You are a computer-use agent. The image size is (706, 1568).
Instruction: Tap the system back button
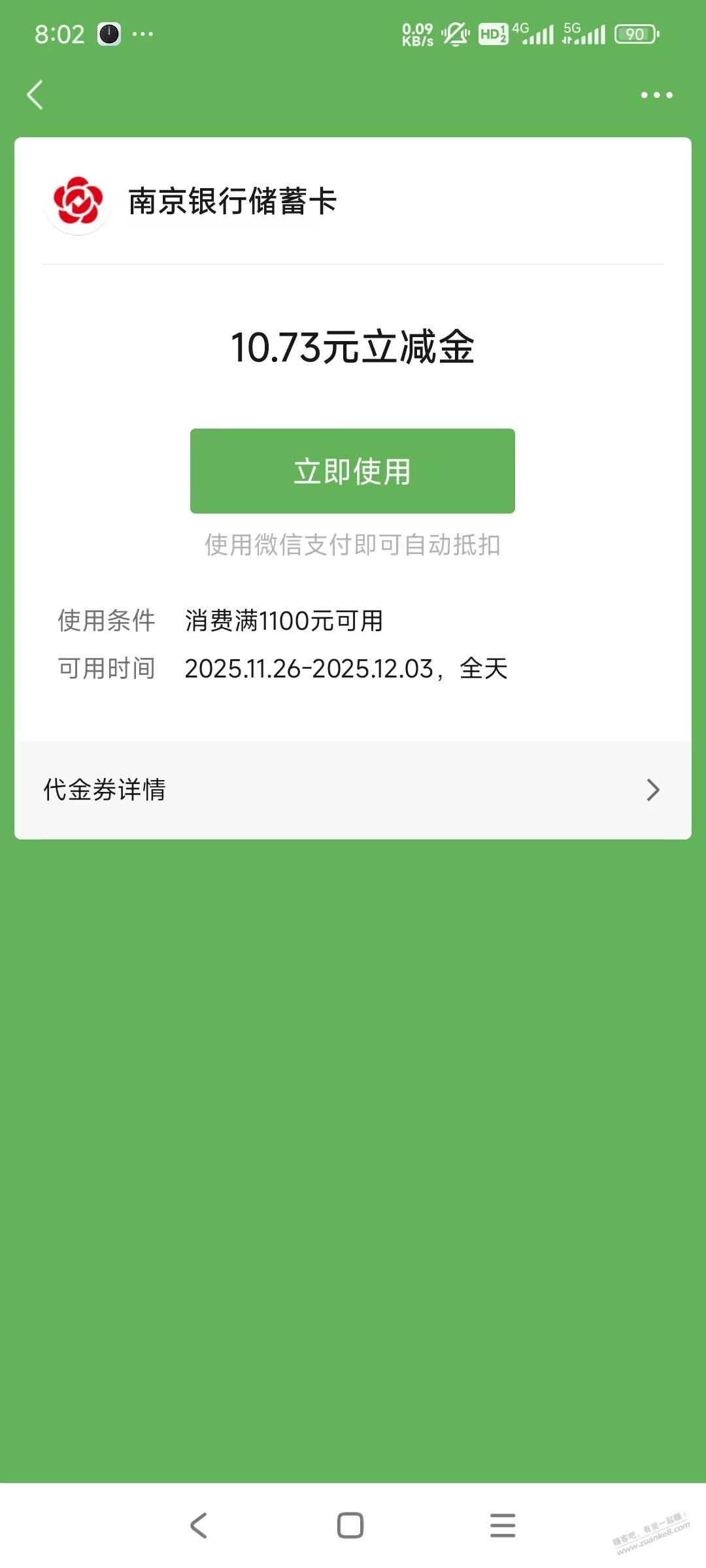(199, 1526)
